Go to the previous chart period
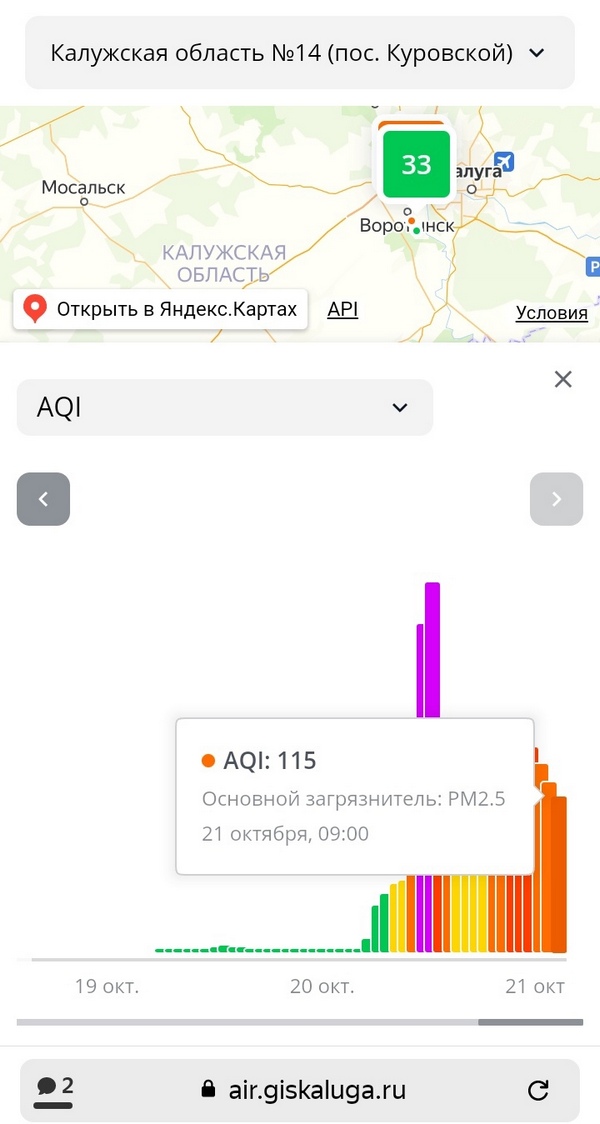This screenshot has height=1124, width=600. 43,499
